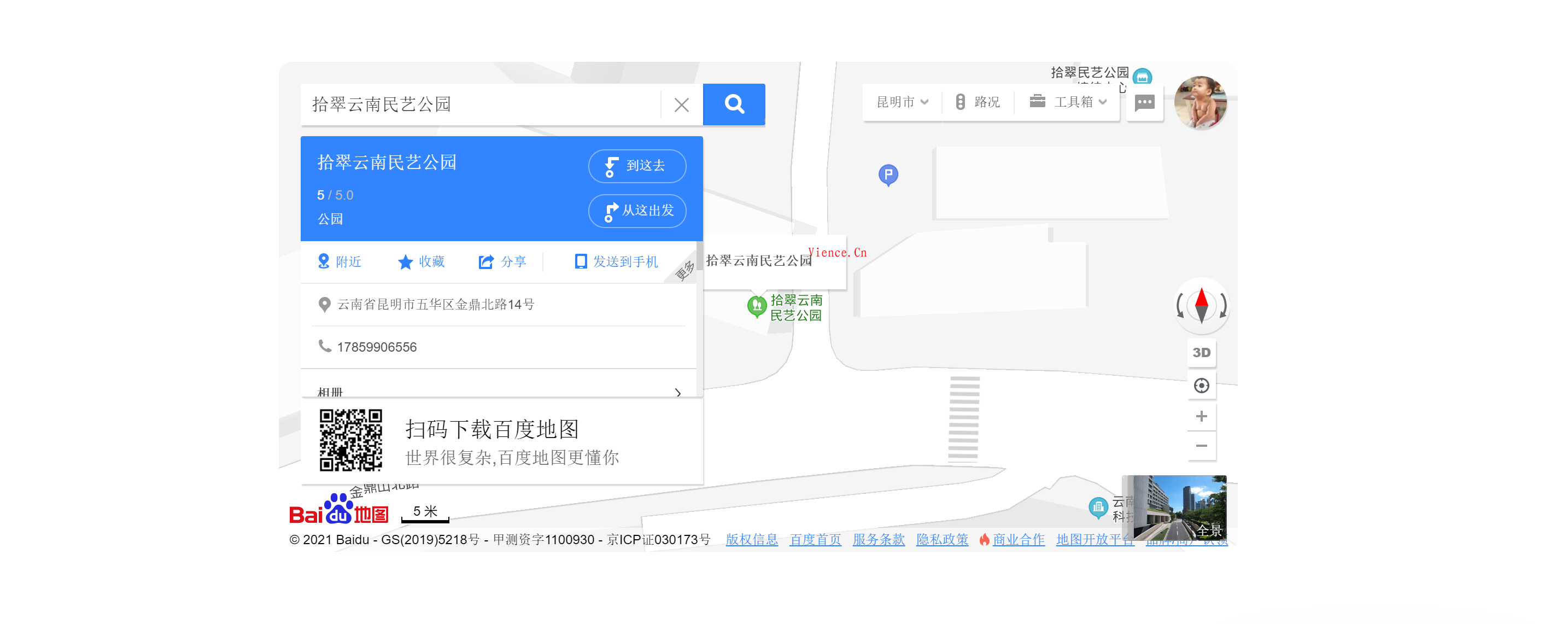Image resolution: width=1568 pixels, height=624 pixels.
Task: Open the feedback message icon
Action: pos(1144,103)
